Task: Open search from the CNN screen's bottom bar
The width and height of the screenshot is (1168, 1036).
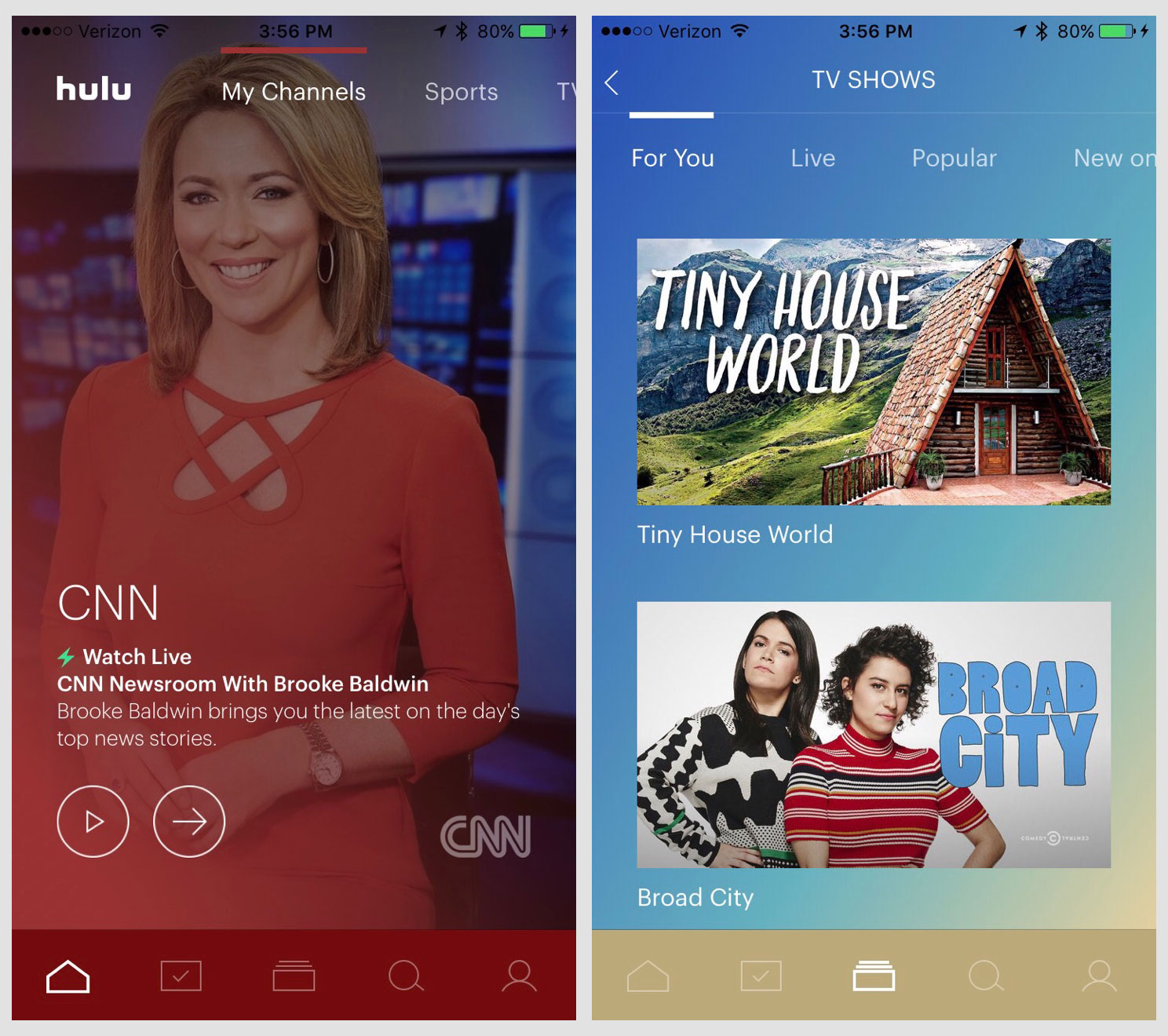Action: 406,976
